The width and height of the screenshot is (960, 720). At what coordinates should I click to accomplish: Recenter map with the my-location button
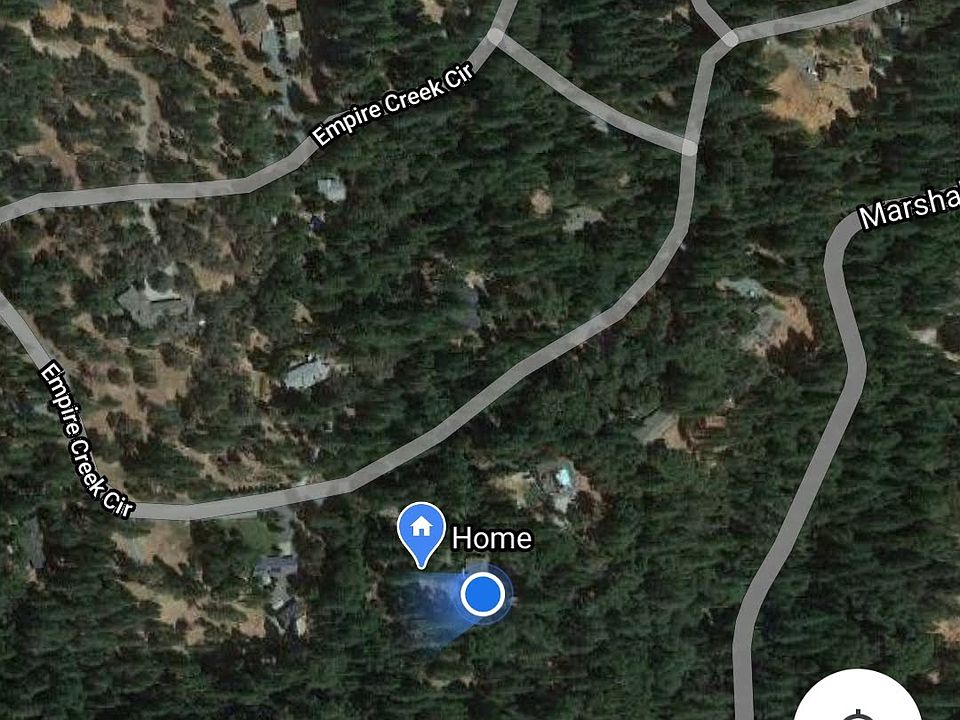click(858, 703)
